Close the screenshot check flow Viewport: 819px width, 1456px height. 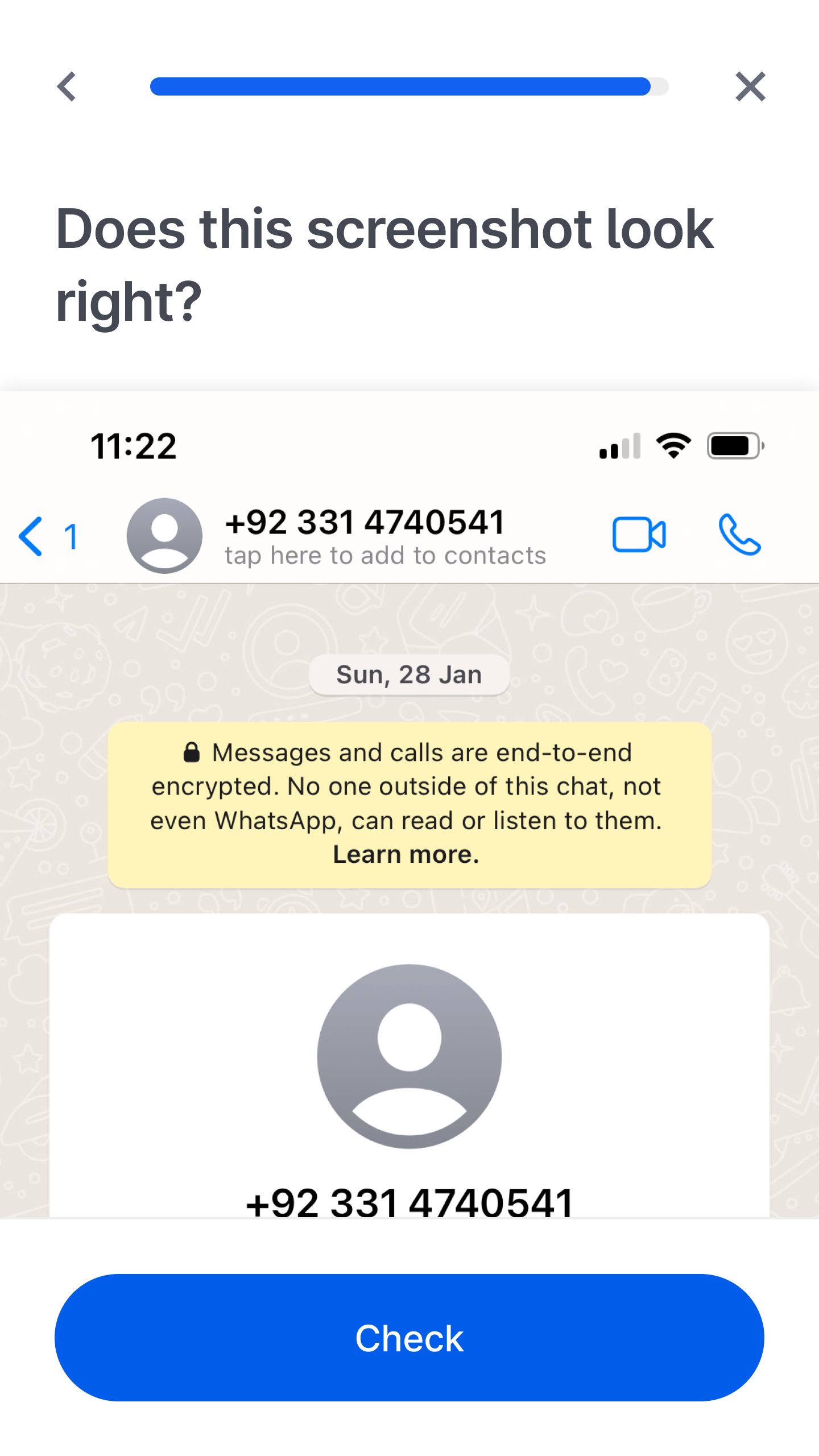pyautogui.click(x=750, y=86)
